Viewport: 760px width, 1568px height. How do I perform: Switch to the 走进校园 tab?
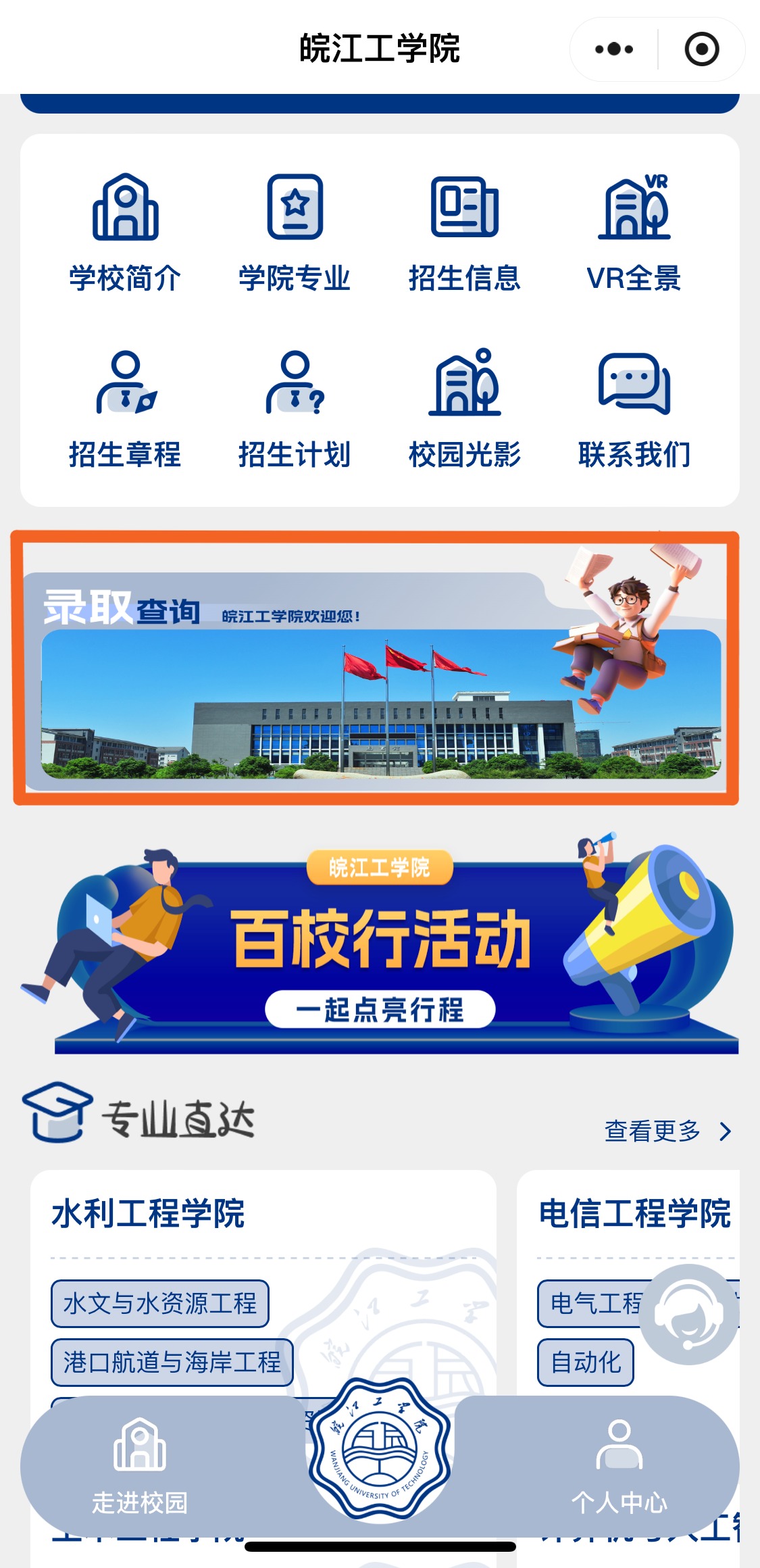140,1467
